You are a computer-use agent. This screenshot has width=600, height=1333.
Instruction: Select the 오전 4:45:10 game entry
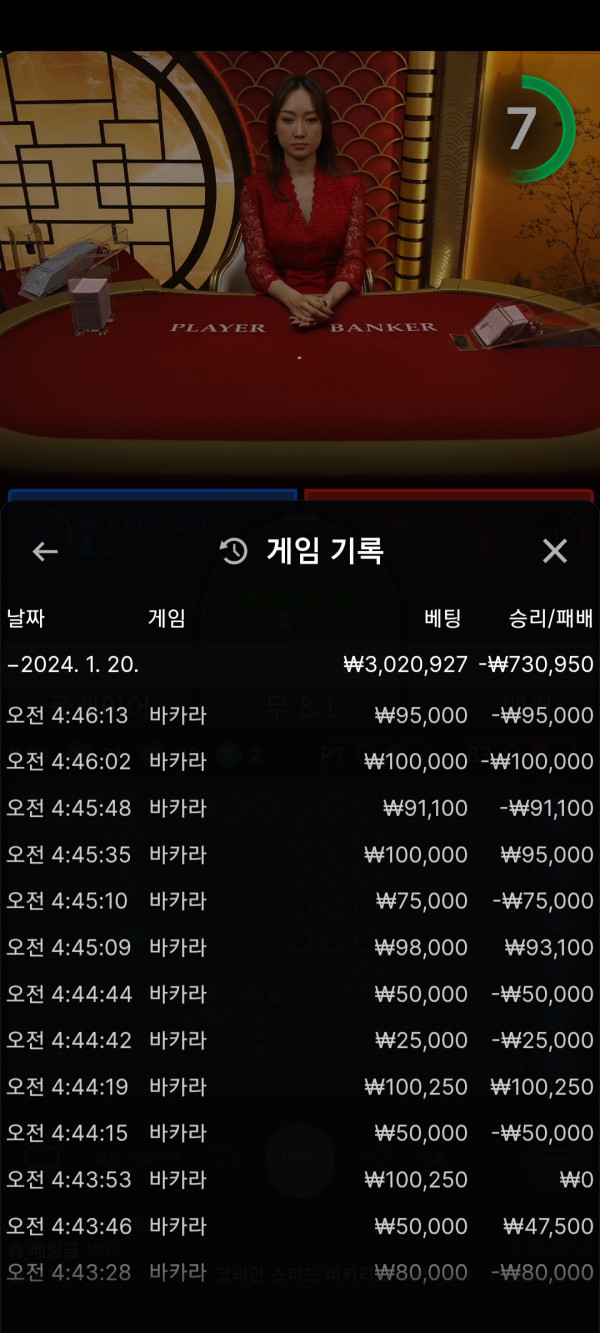(300, 901)
